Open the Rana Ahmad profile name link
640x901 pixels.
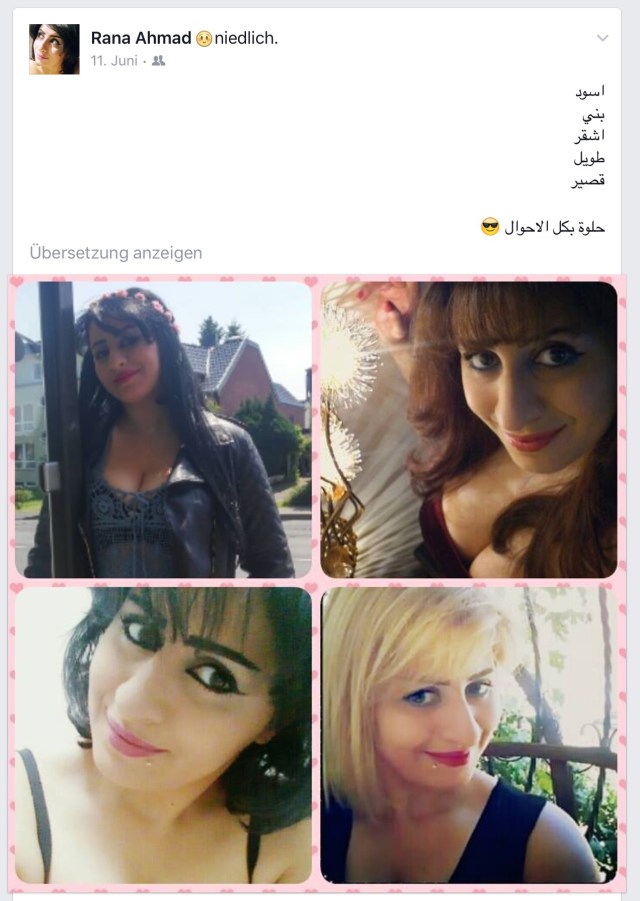point(139,38)
